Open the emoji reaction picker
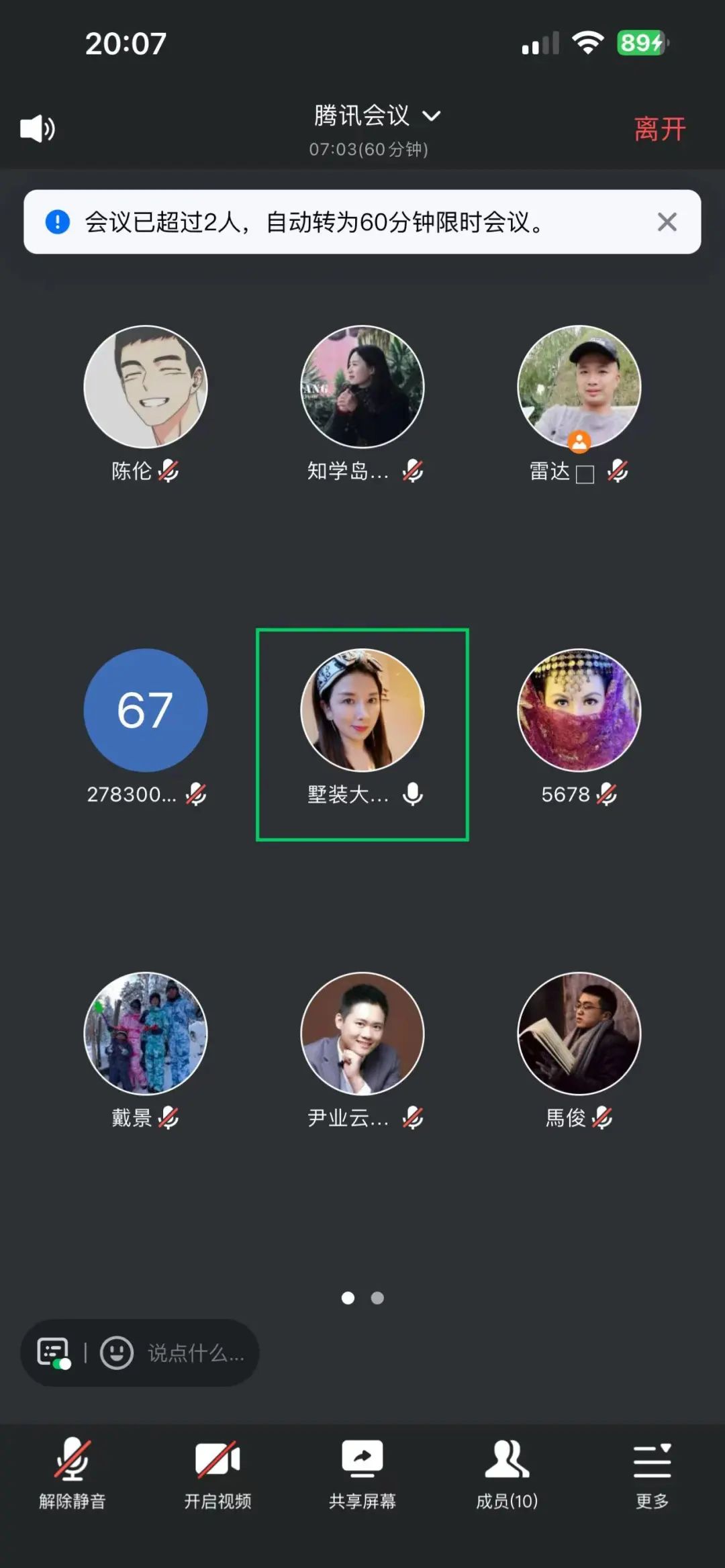The height and width of the screenshot is (1568, 725). [117, 1353]
